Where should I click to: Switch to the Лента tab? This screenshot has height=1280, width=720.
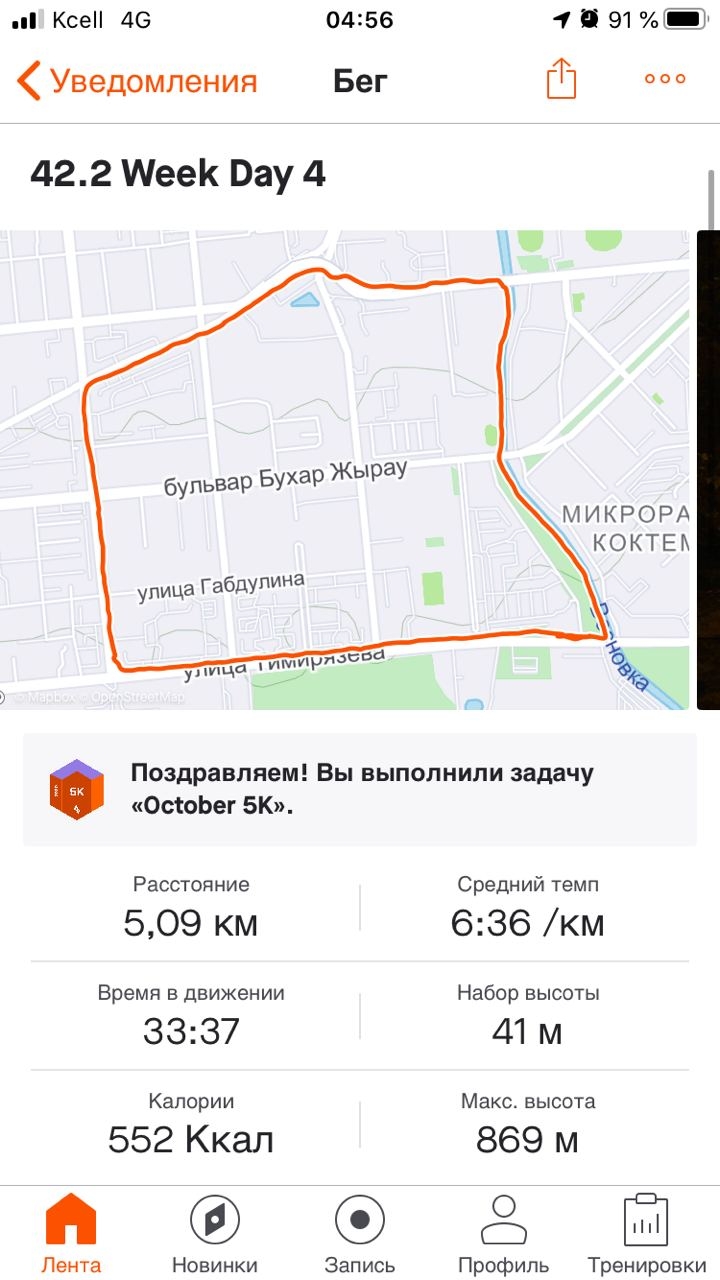(71, 1233)
